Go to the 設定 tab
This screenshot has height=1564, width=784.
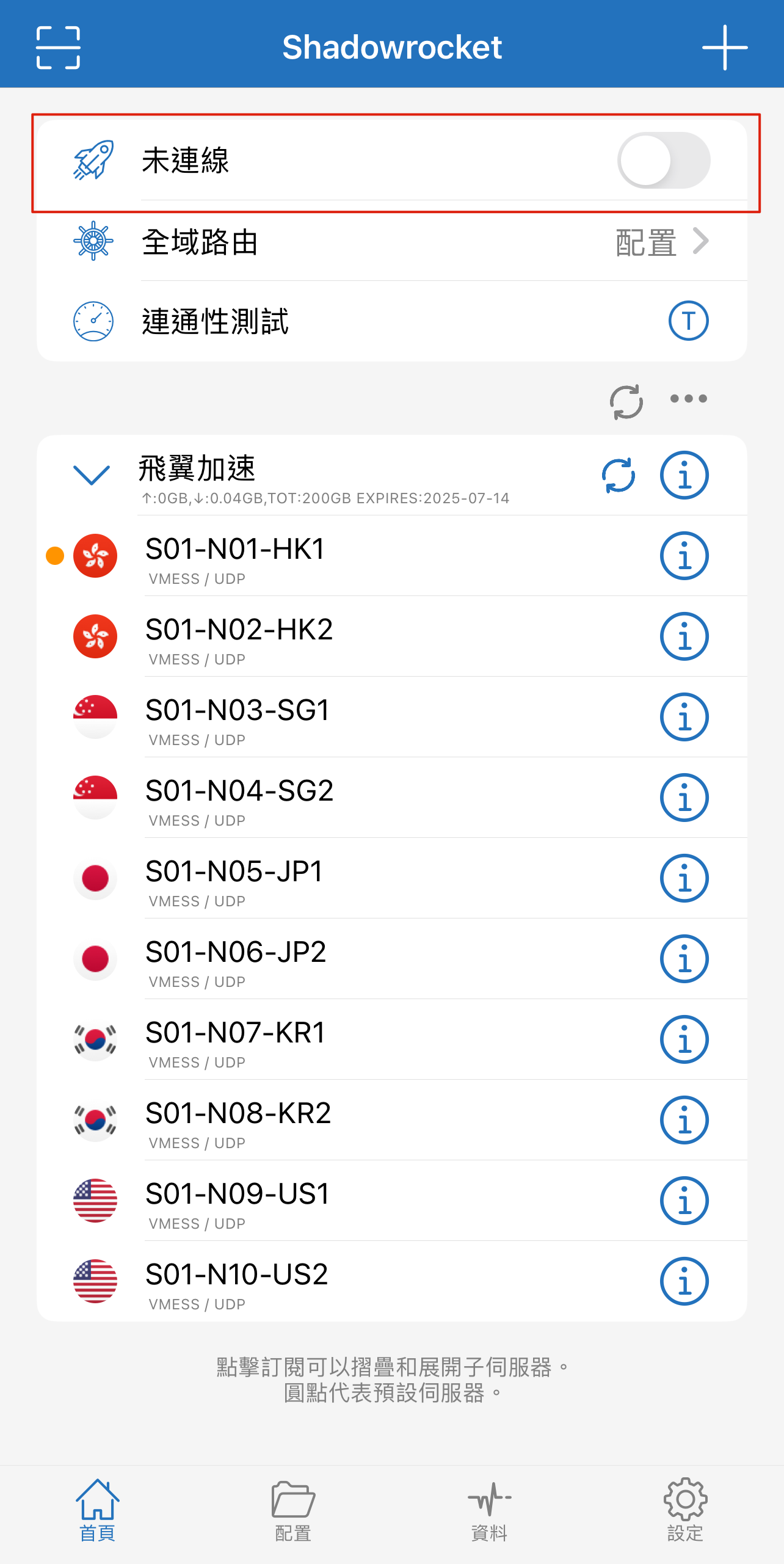[684, 1508]
